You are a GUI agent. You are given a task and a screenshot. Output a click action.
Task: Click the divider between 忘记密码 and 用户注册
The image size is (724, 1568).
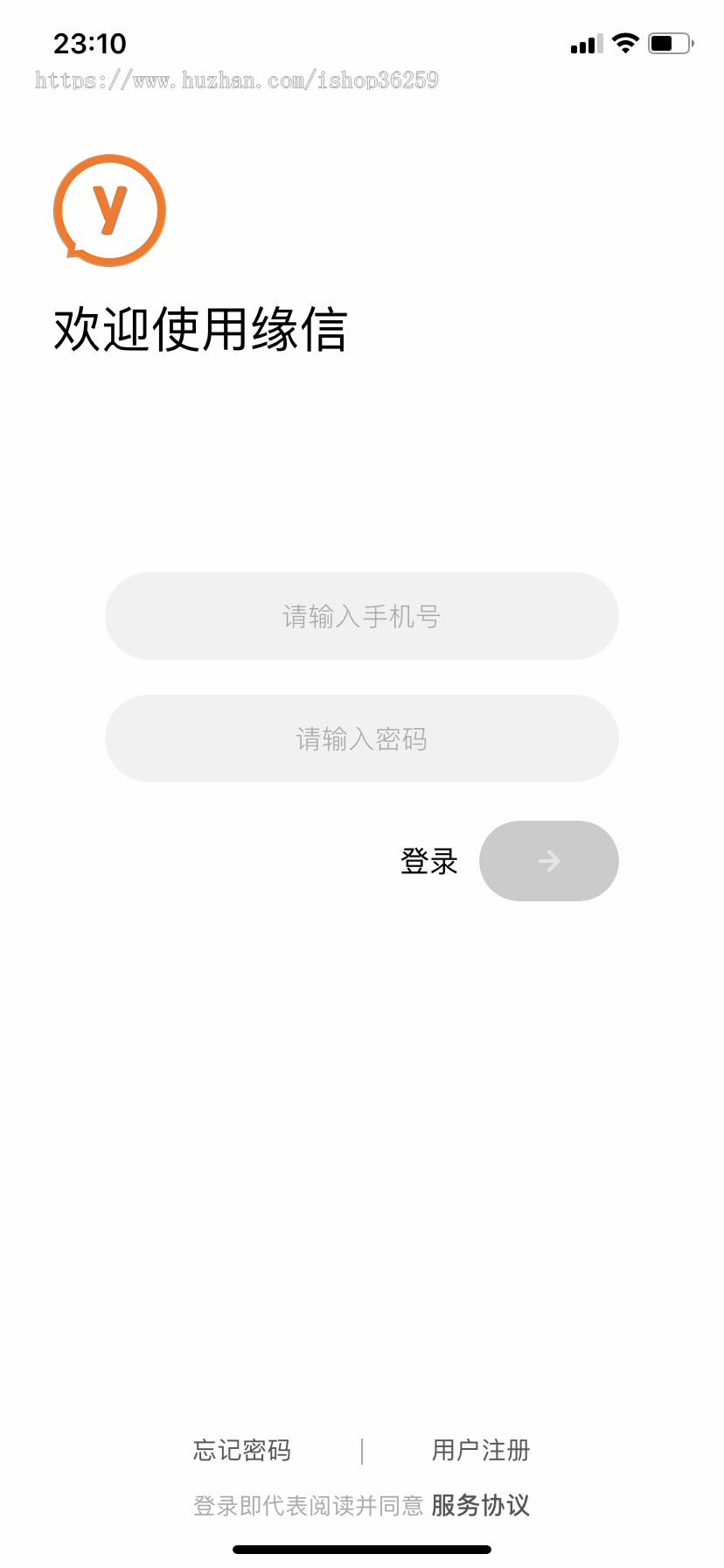click(362, 1450)
